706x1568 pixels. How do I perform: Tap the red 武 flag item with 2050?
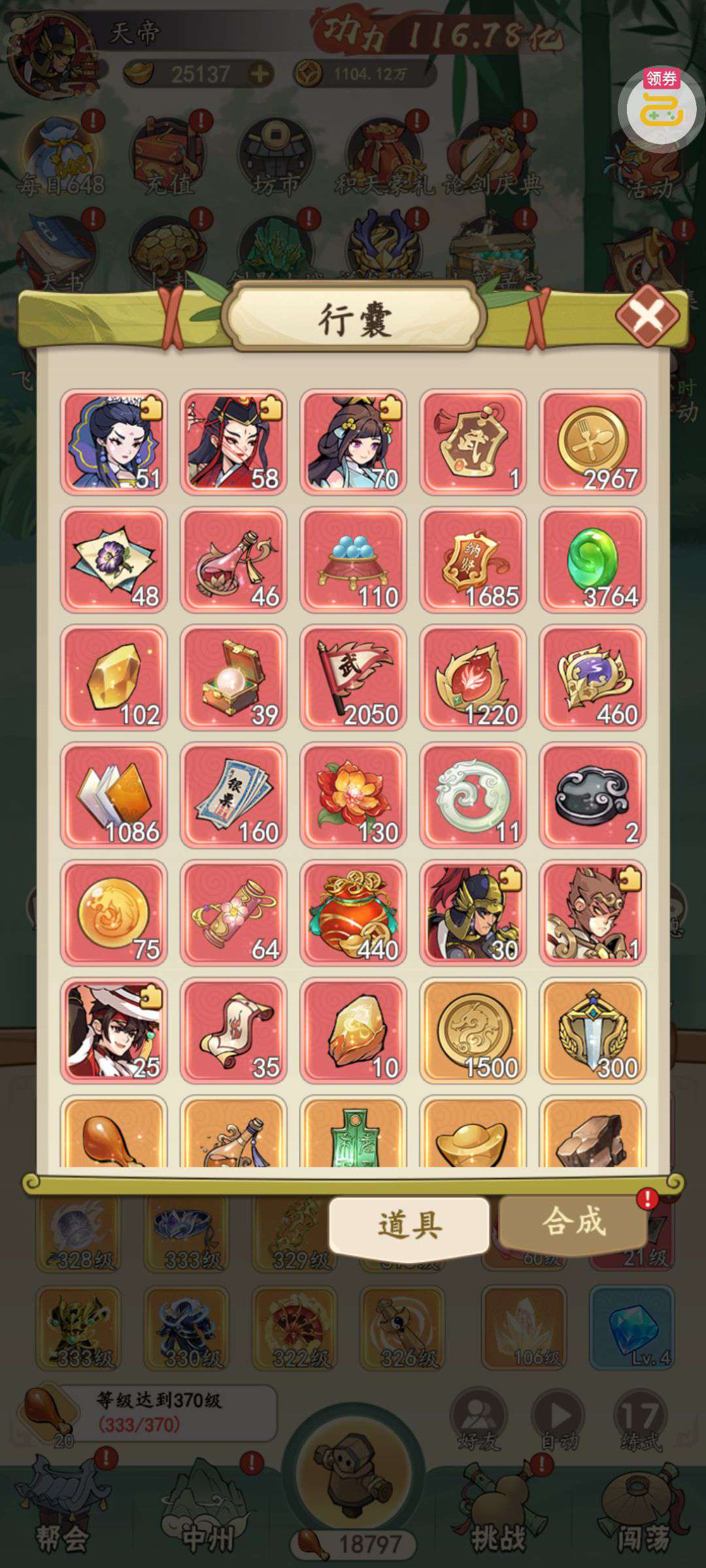353,678
